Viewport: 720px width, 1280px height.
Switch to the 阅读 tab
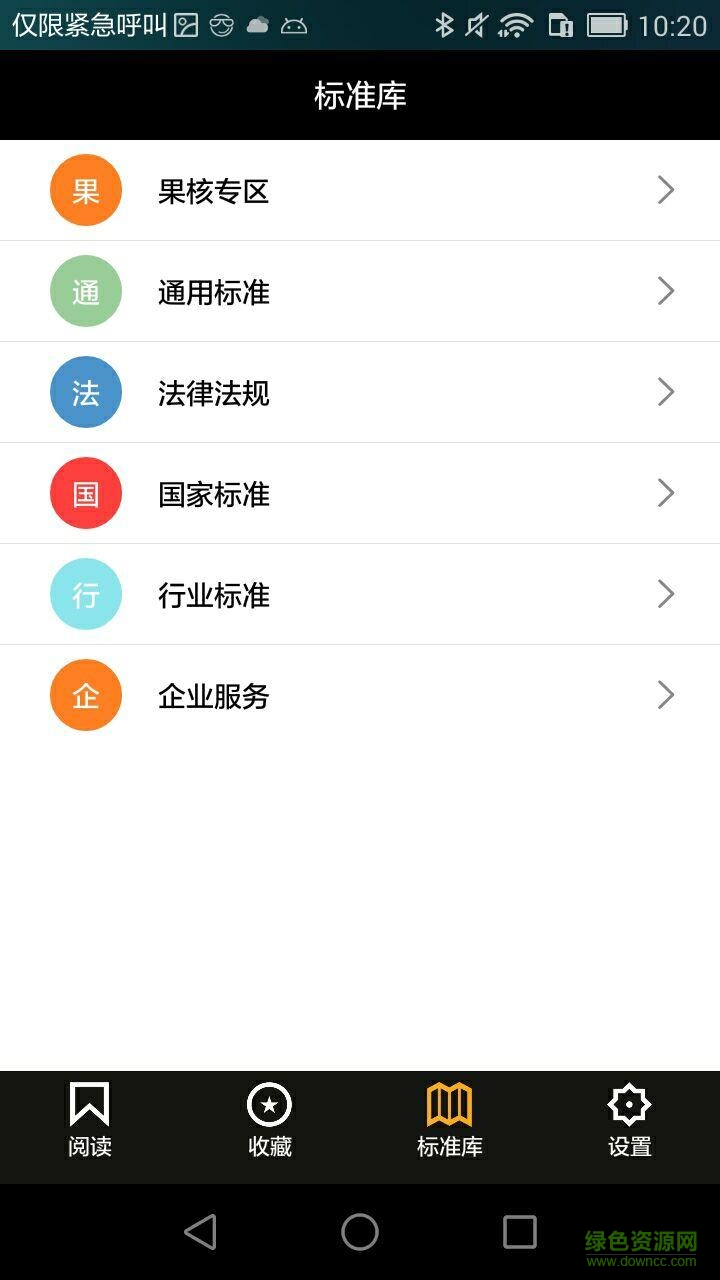pos(89,1123)
